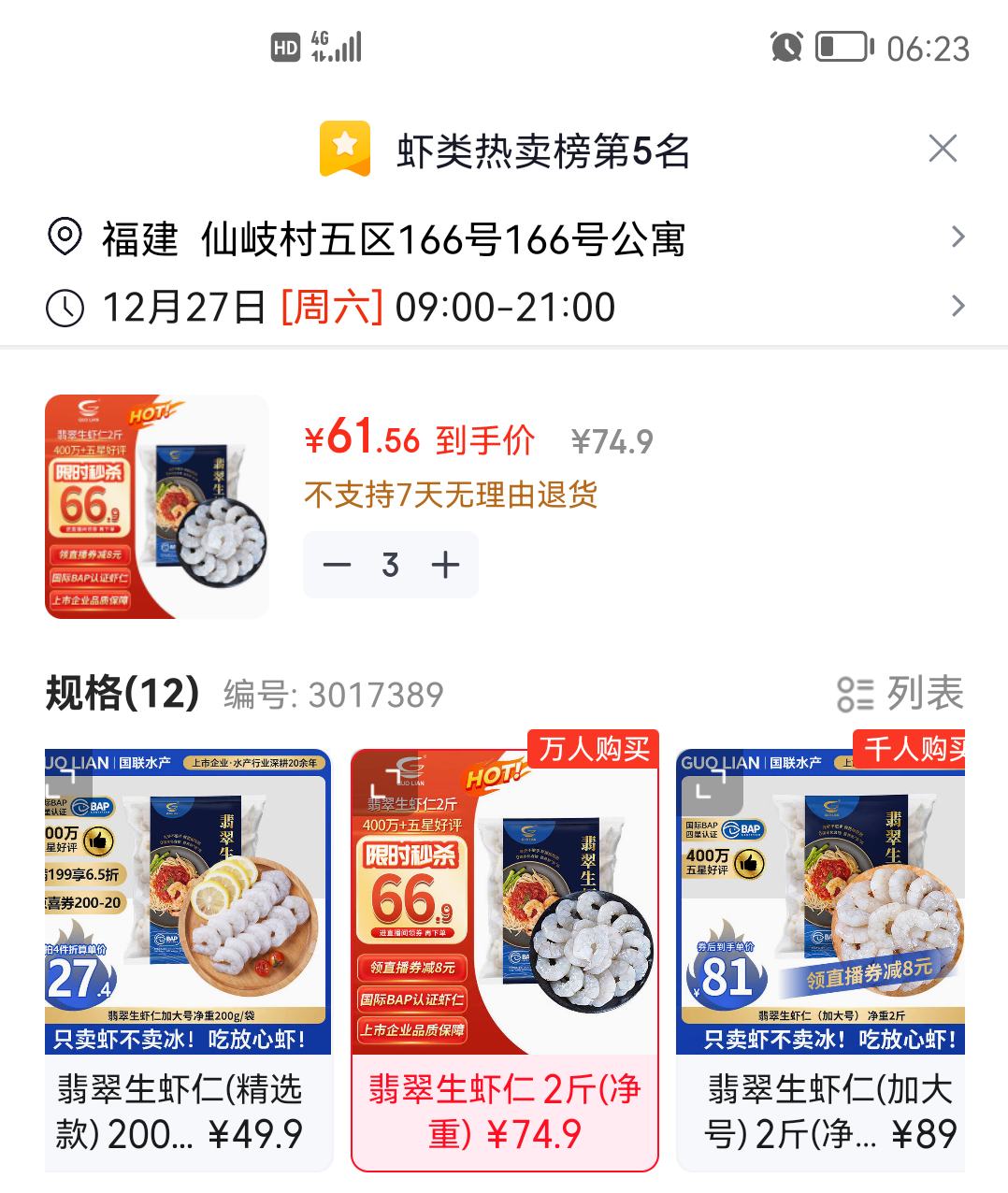This screenshot has height=1193, width=1008.
Task: Expand the delivery address details chevron
Action: (958, 237)
